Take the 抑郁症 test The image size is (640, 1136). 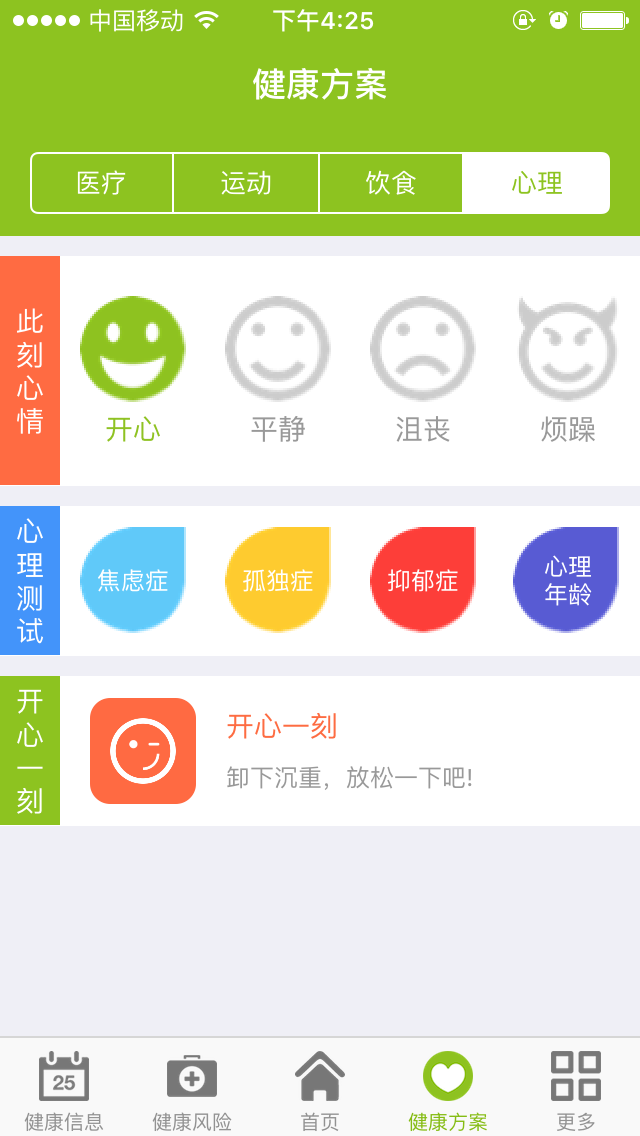click(423, 580)
